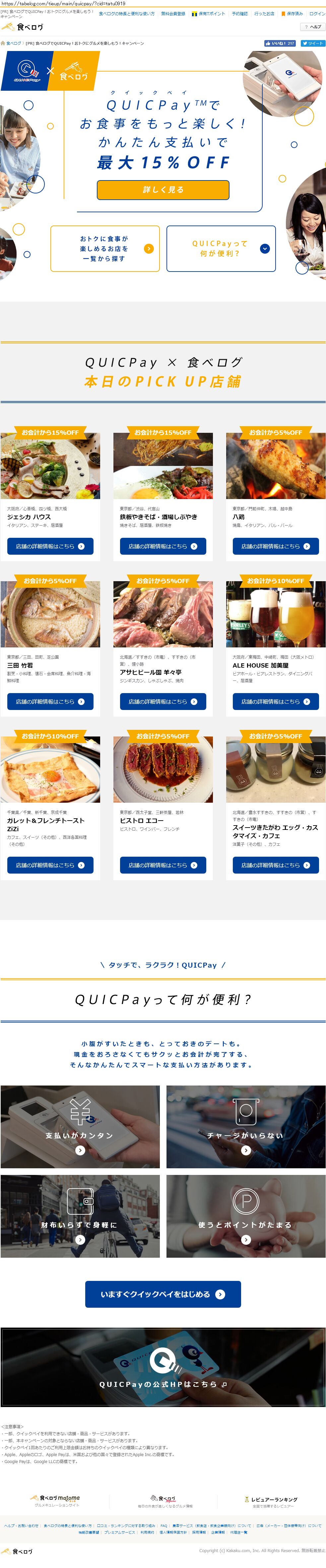View ALE HOUSE 加美屋 store details
Viewport: 326px width, 1568px height.
point(275,701)
